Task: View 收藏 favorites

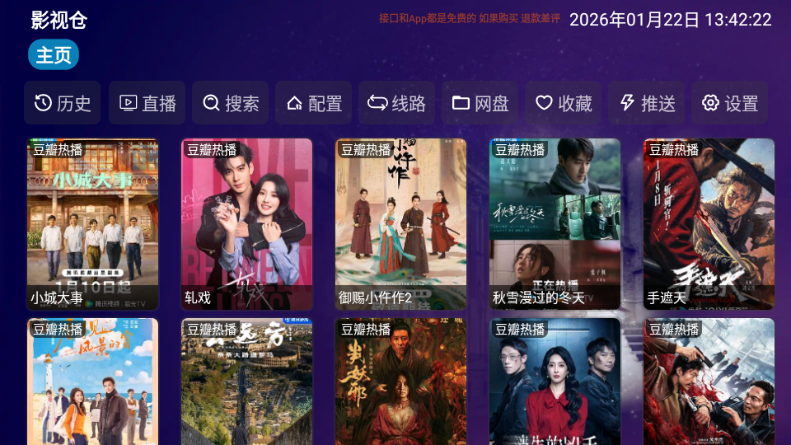Action: click(563, 103)
